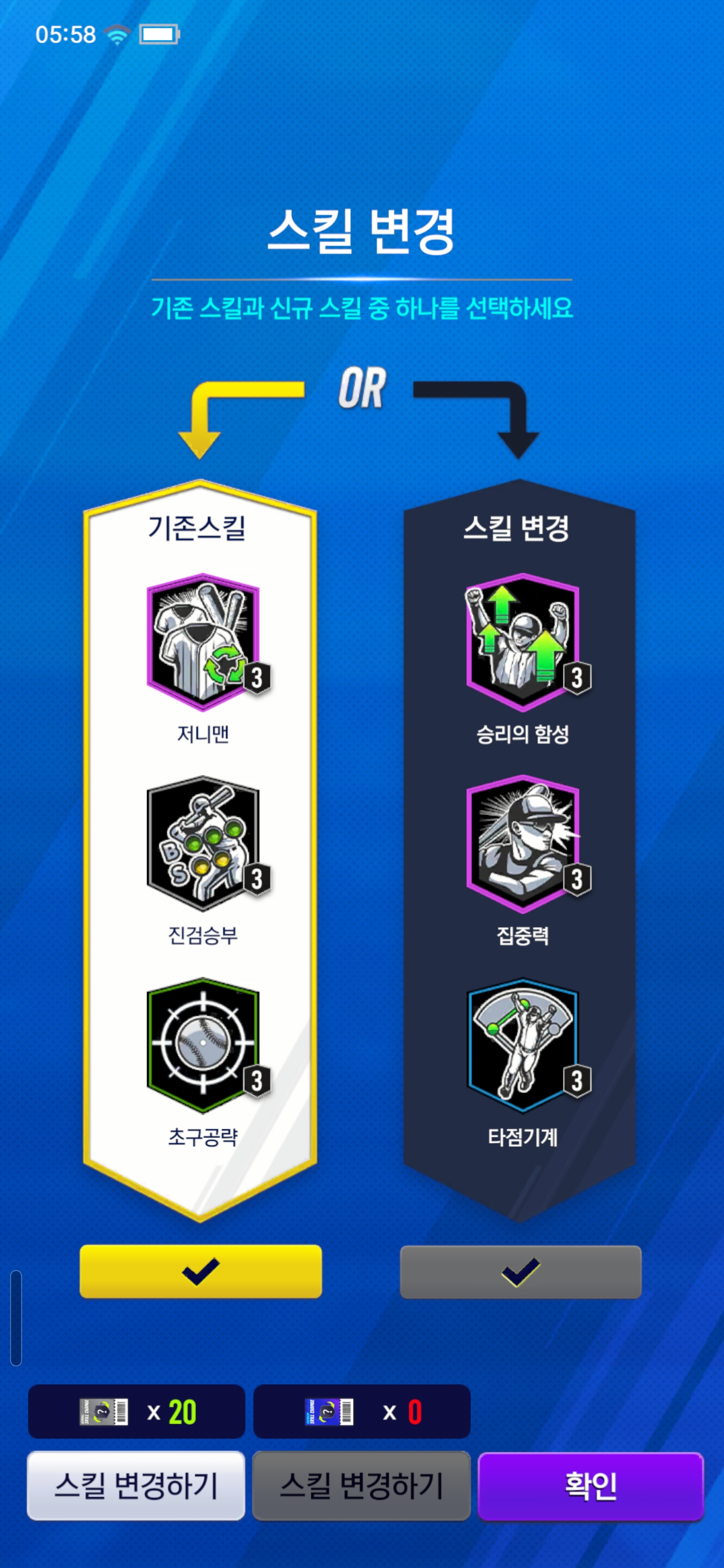Confirm with the purple 확인 button
The image size is (724, 1568).
click(x=591, y=1486)
